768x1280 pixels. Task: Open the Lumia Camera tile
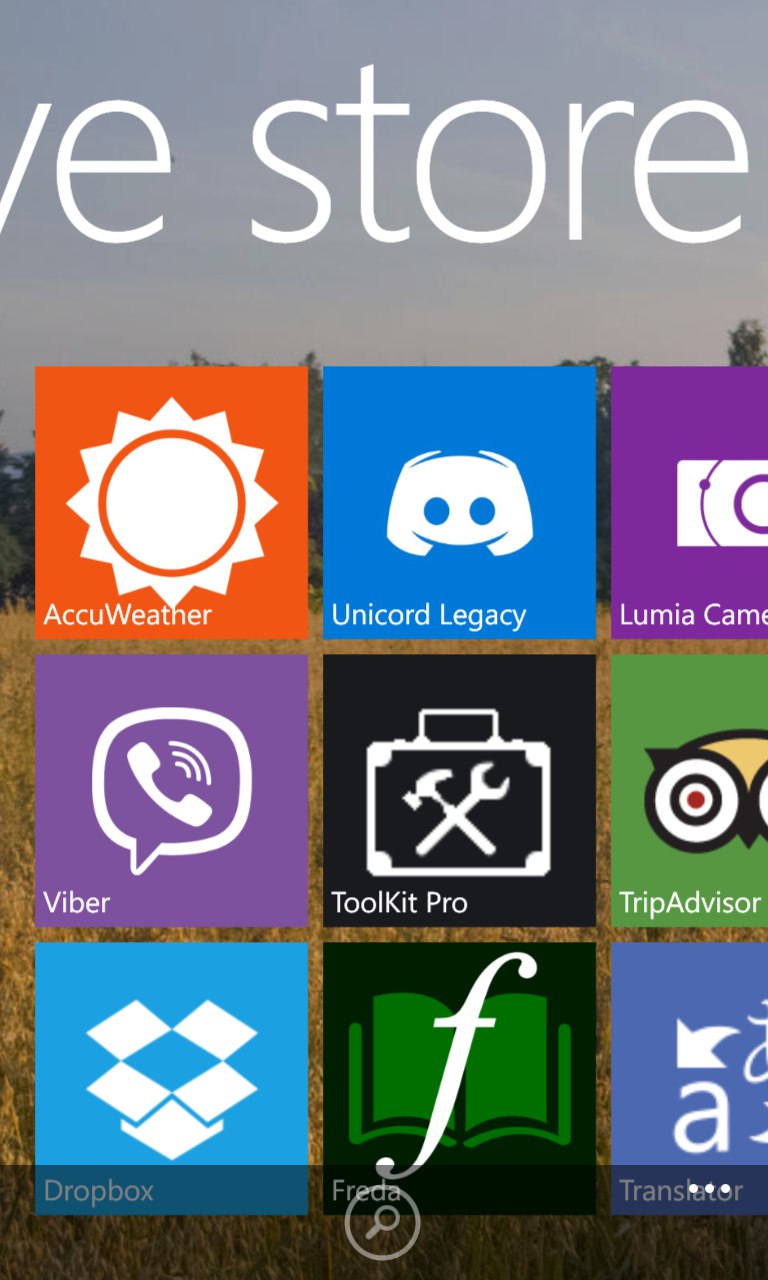tap(690, 502)
